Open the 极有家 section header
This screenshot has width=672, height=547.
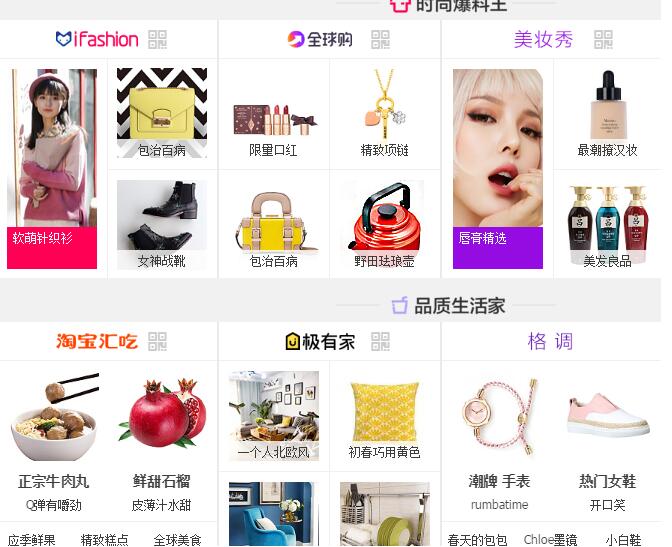coord(320,341)
